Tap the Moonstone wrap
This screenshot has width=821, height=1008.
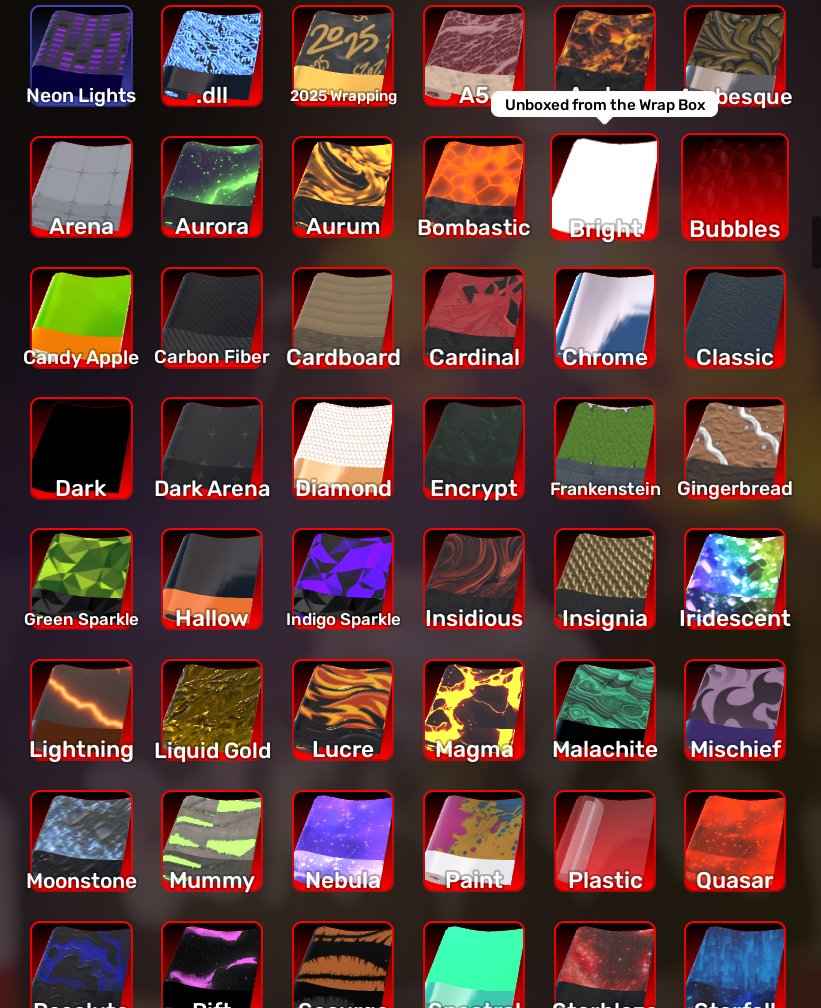click(81, 841)
